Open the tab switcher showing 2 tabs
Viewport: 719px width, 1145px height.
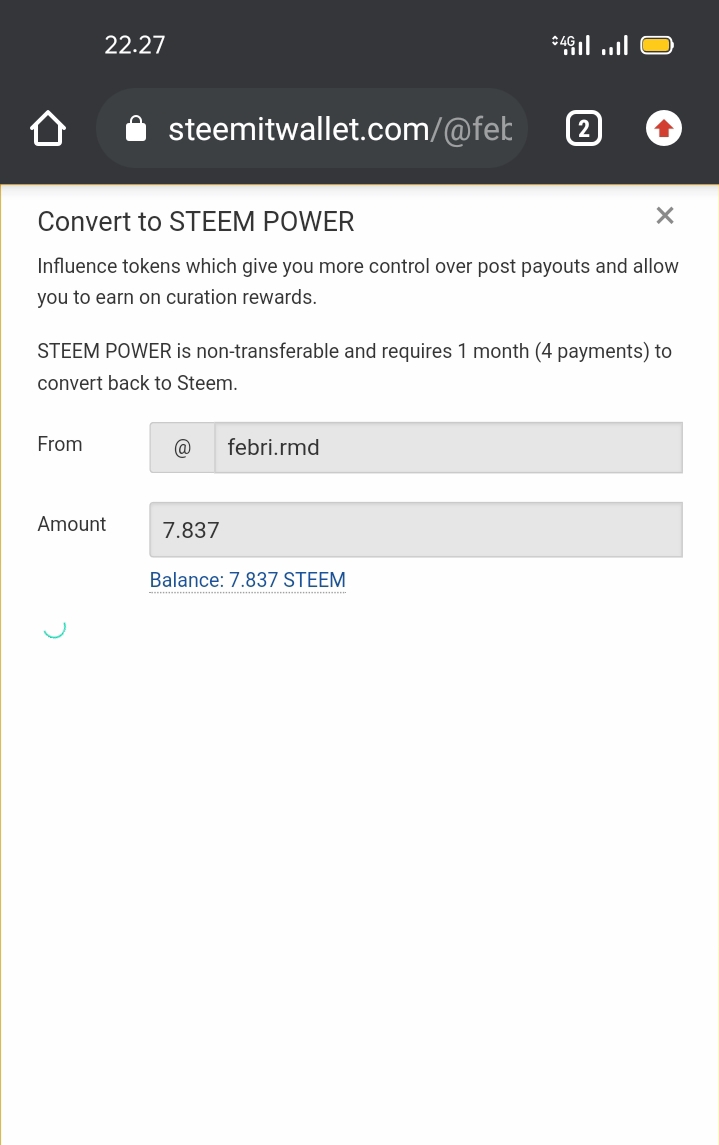pos(584,129)
